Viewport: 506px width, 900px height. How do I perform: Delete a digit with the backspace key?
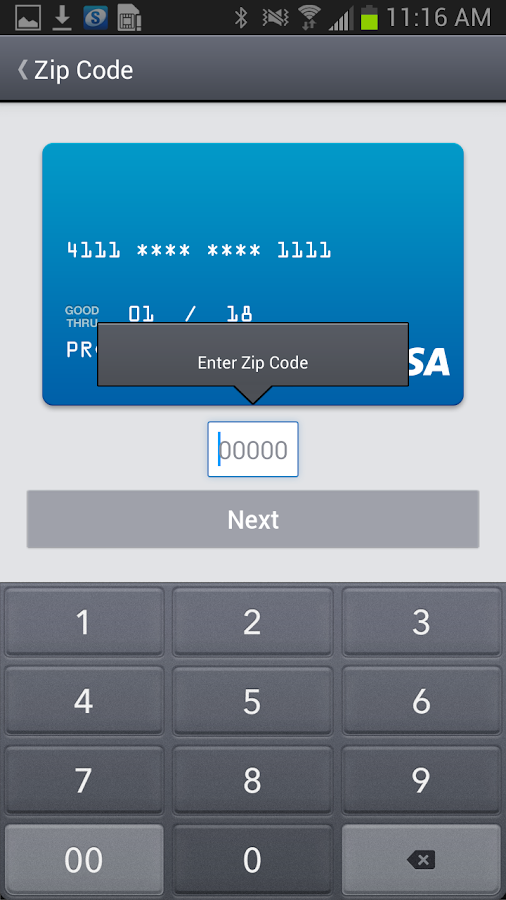(x=422, y=859)
